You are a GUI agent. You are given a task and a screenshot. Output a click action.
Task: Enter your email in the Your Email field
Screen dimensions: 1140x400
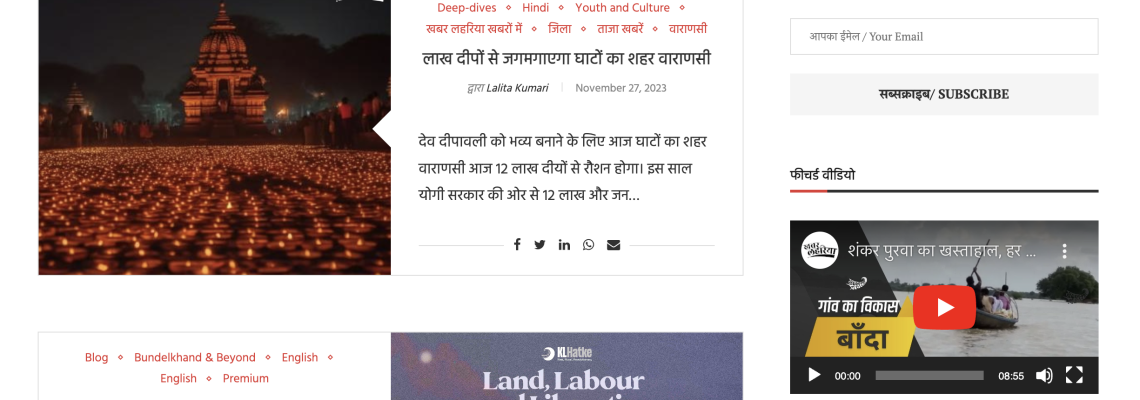click(944, 36)
